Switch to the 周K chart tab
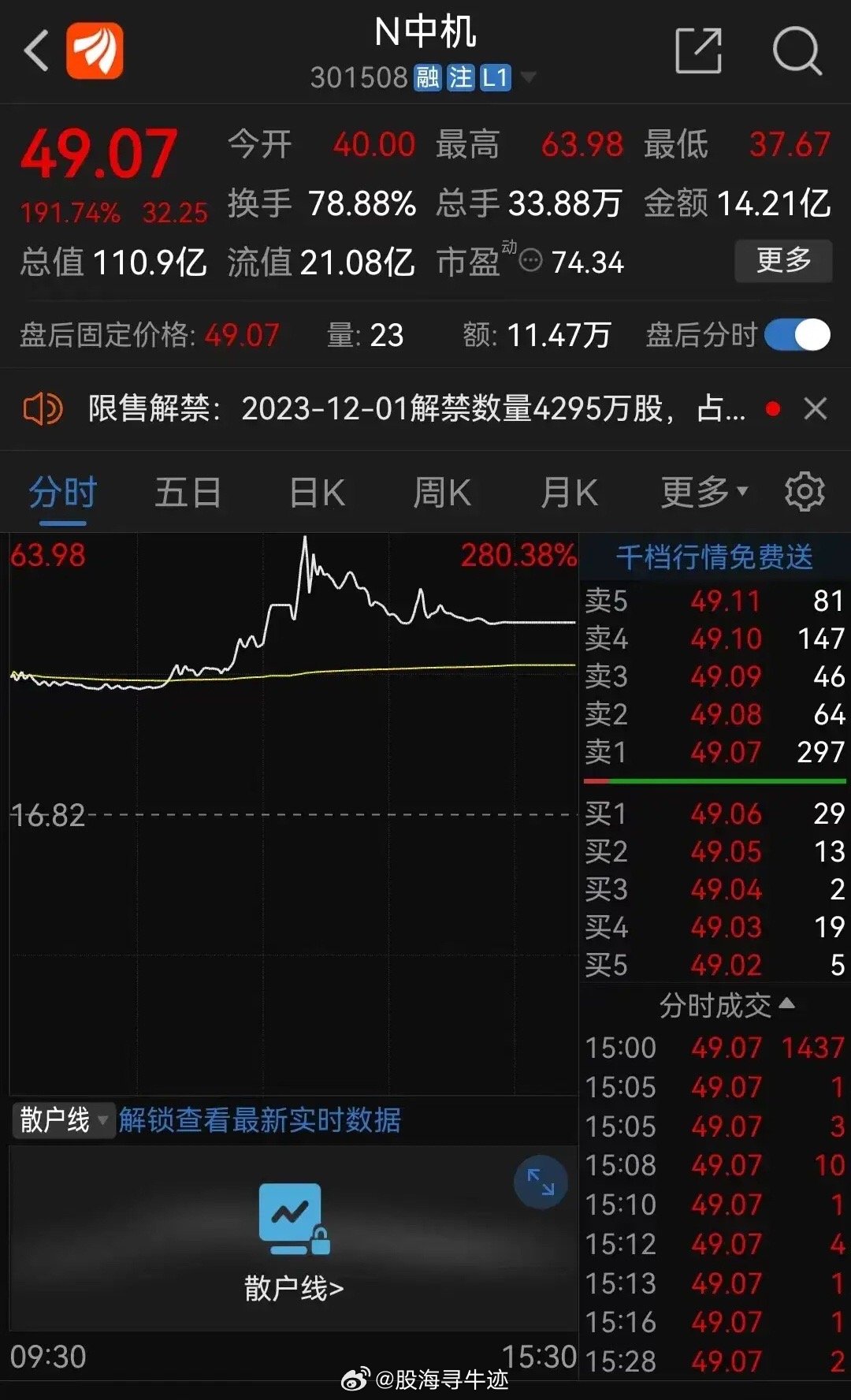Viewport: 851px width, 1400px height. pyautogui.click(x=442, y=493)
